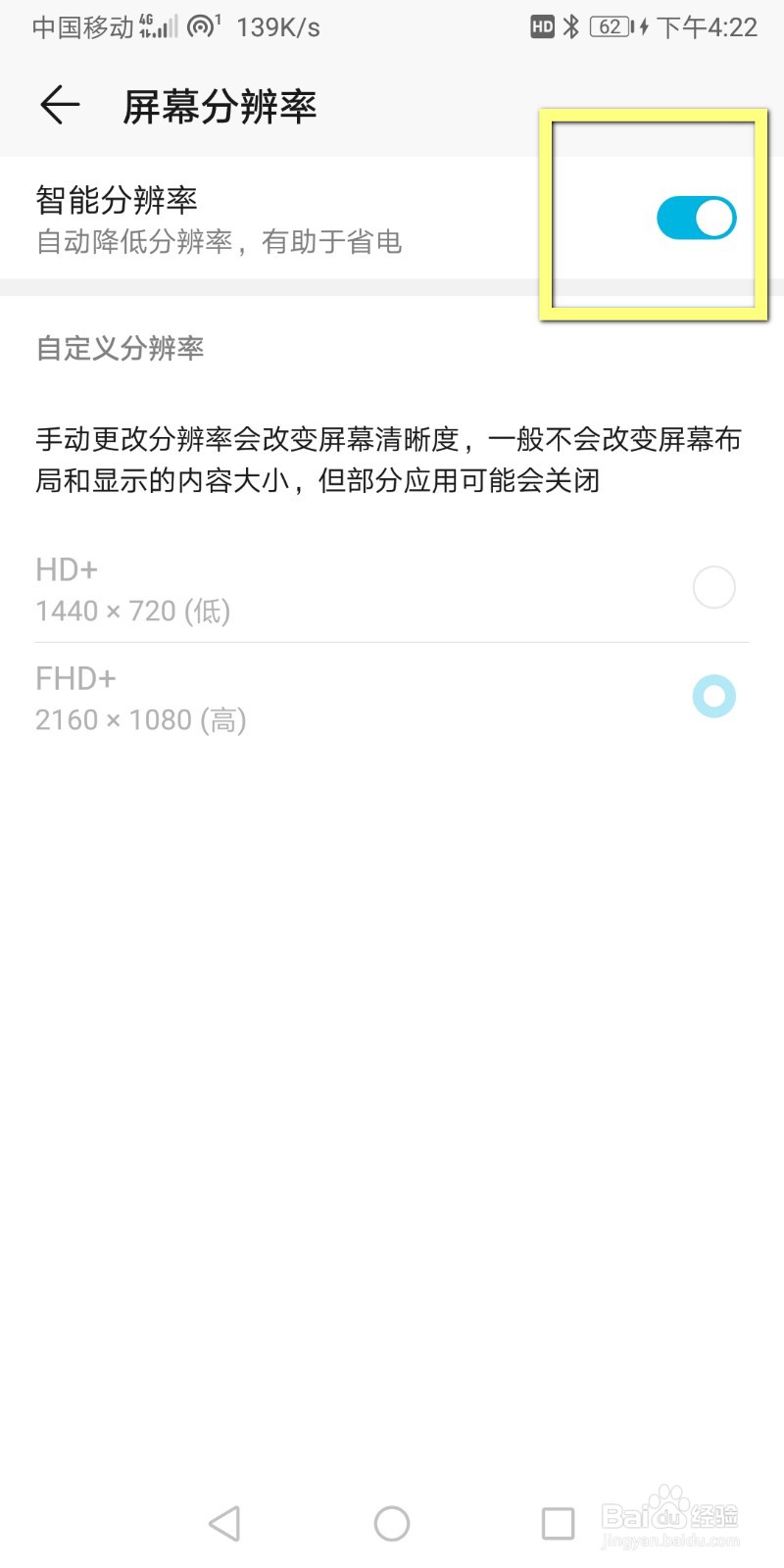Tap the HD+ resolution label text
The image size is (784, 1568).
[66, 568]
